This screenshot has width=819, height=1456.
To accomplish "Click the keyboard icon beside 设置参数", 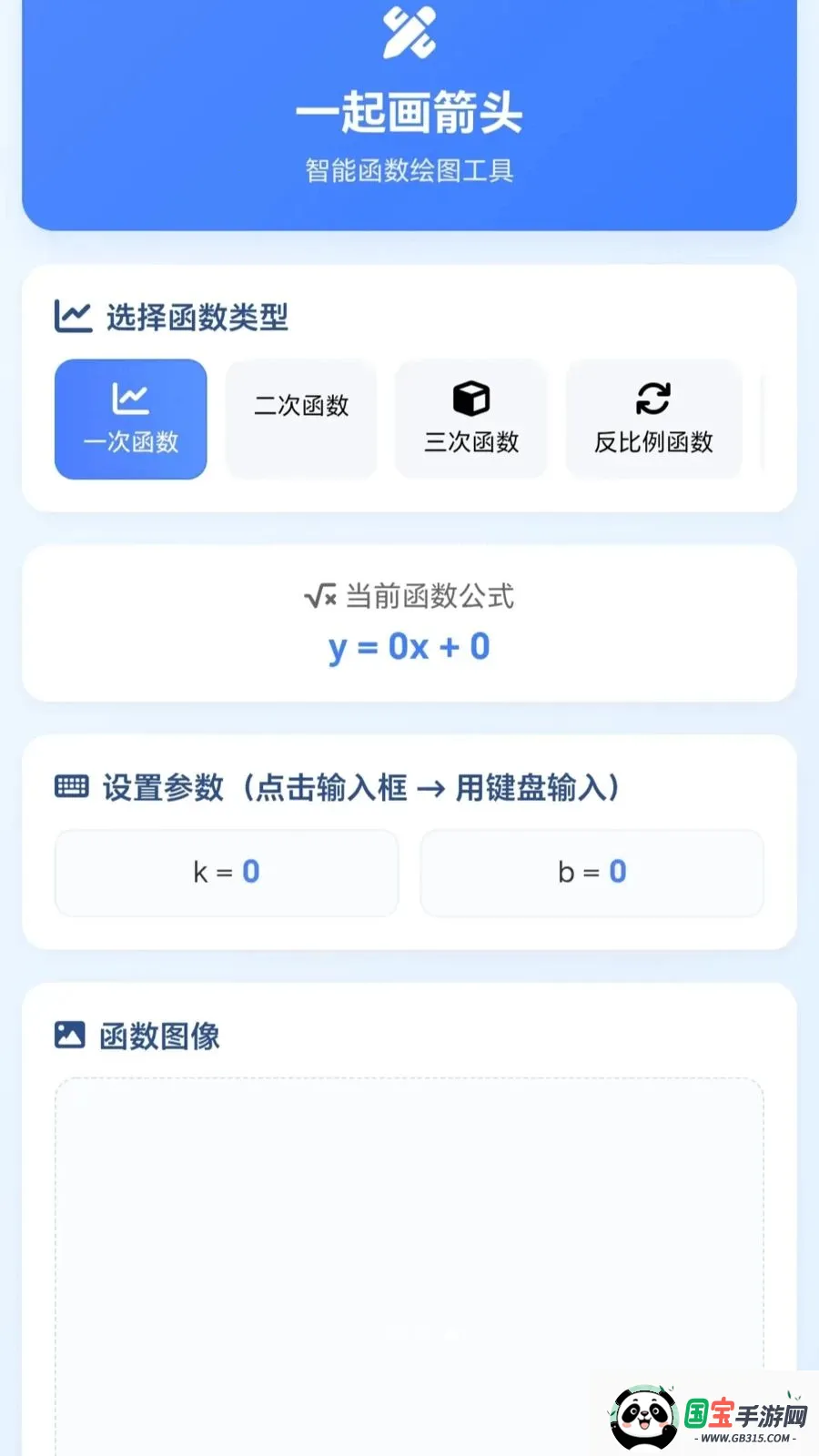I will pos(73,785).
